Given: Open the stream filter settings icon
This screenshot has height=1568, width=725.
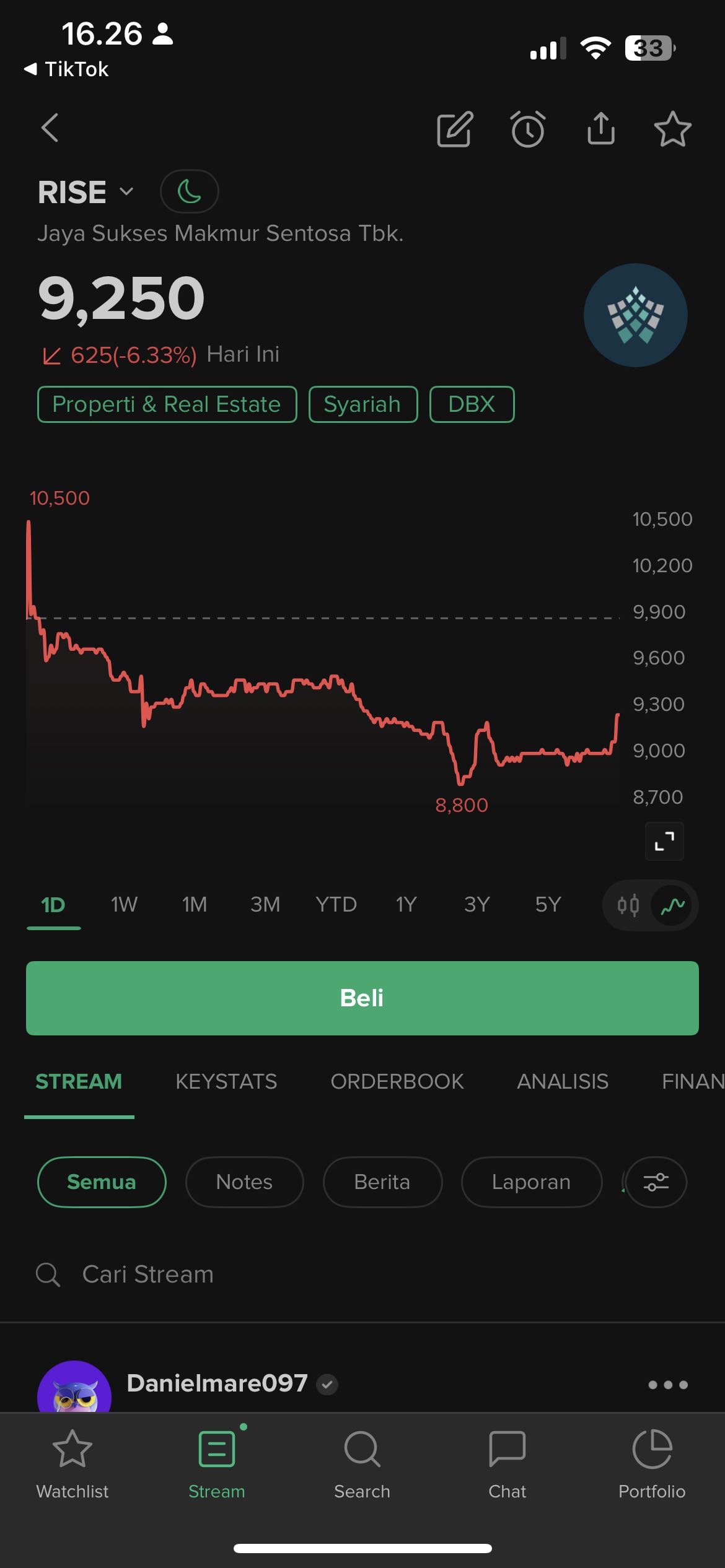Looking at the screenshot, I should (x=656, y=1182).
